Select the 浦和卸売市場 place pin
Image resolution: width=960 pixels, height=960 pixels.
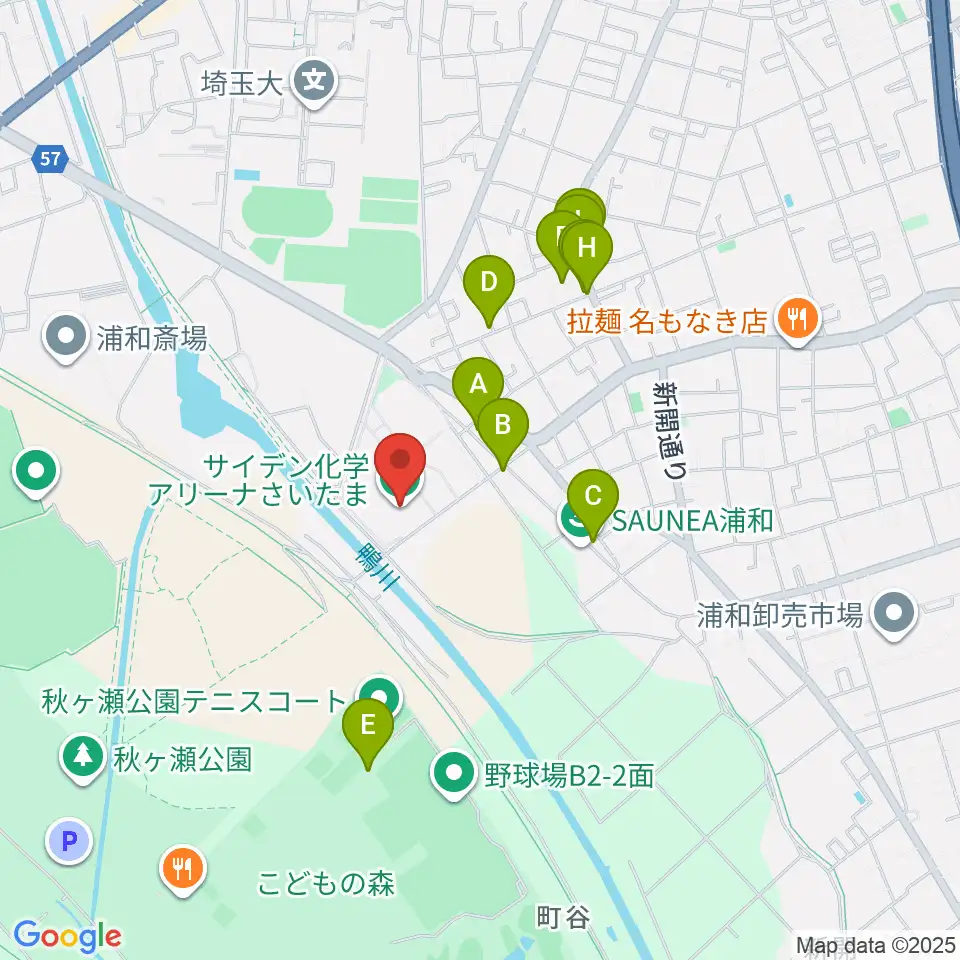point(894,612)
